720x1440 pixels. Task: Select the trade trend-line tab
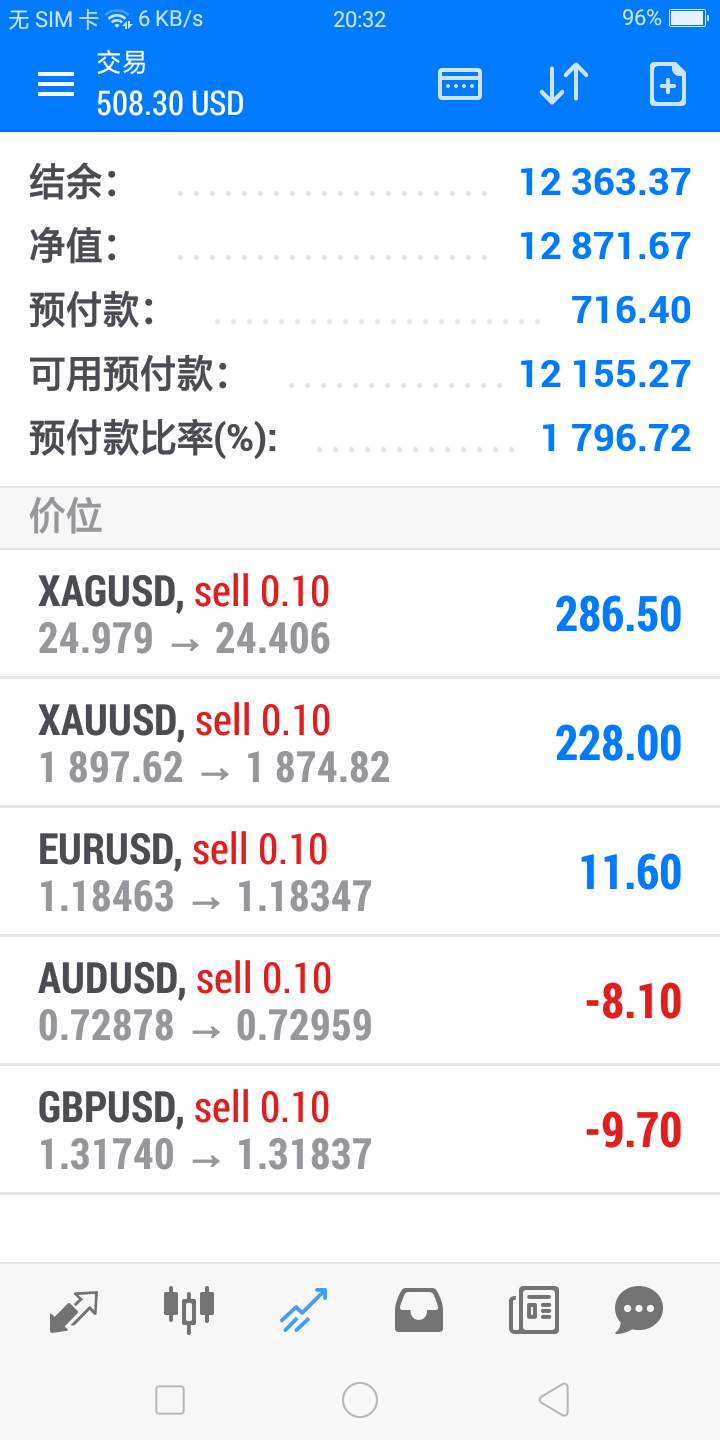pyautogui.click(x=303, y=1310)
